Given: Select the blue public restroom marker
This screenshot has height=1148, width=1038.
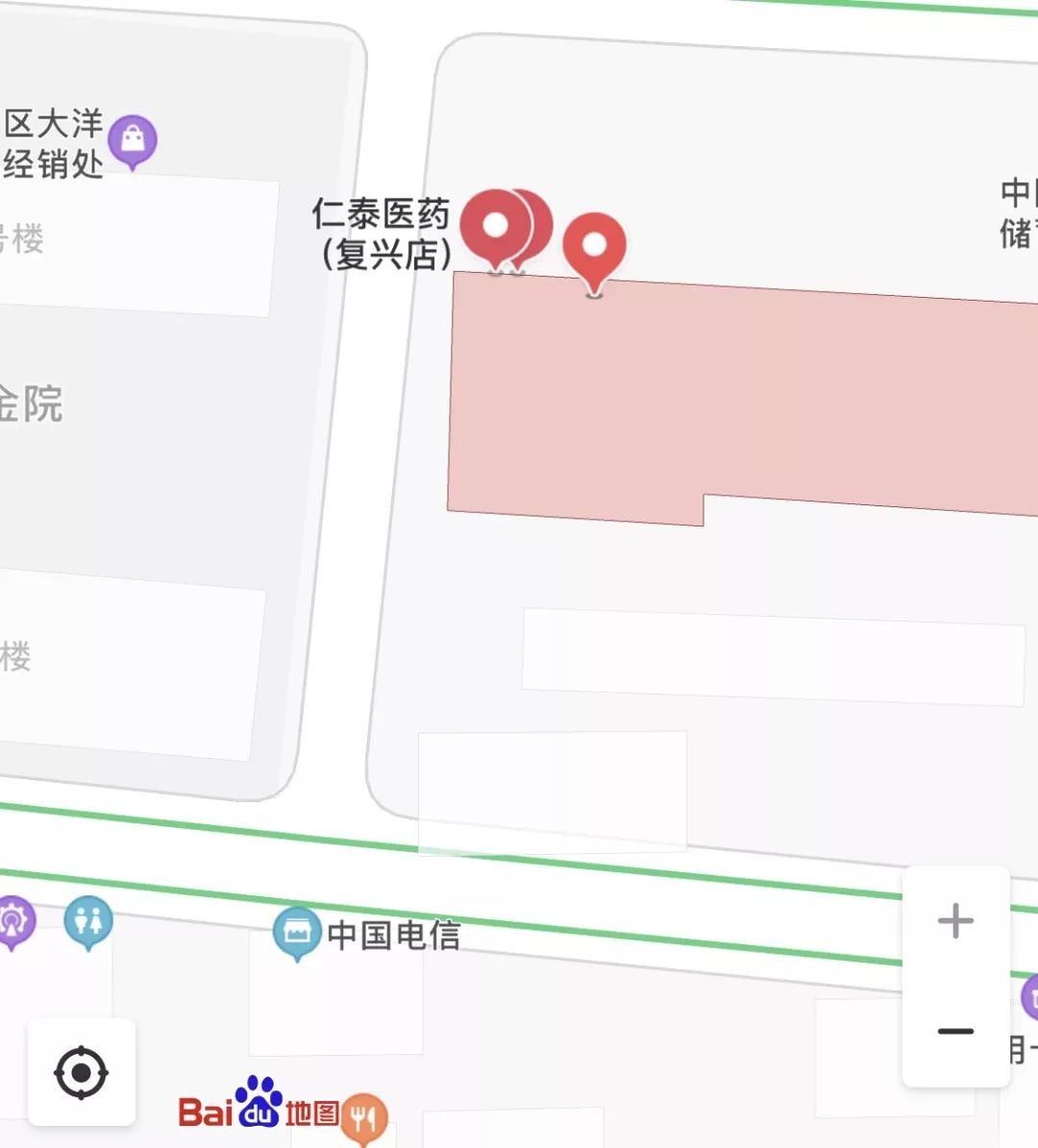Looking at the screenshot, I should click(89, 920).
